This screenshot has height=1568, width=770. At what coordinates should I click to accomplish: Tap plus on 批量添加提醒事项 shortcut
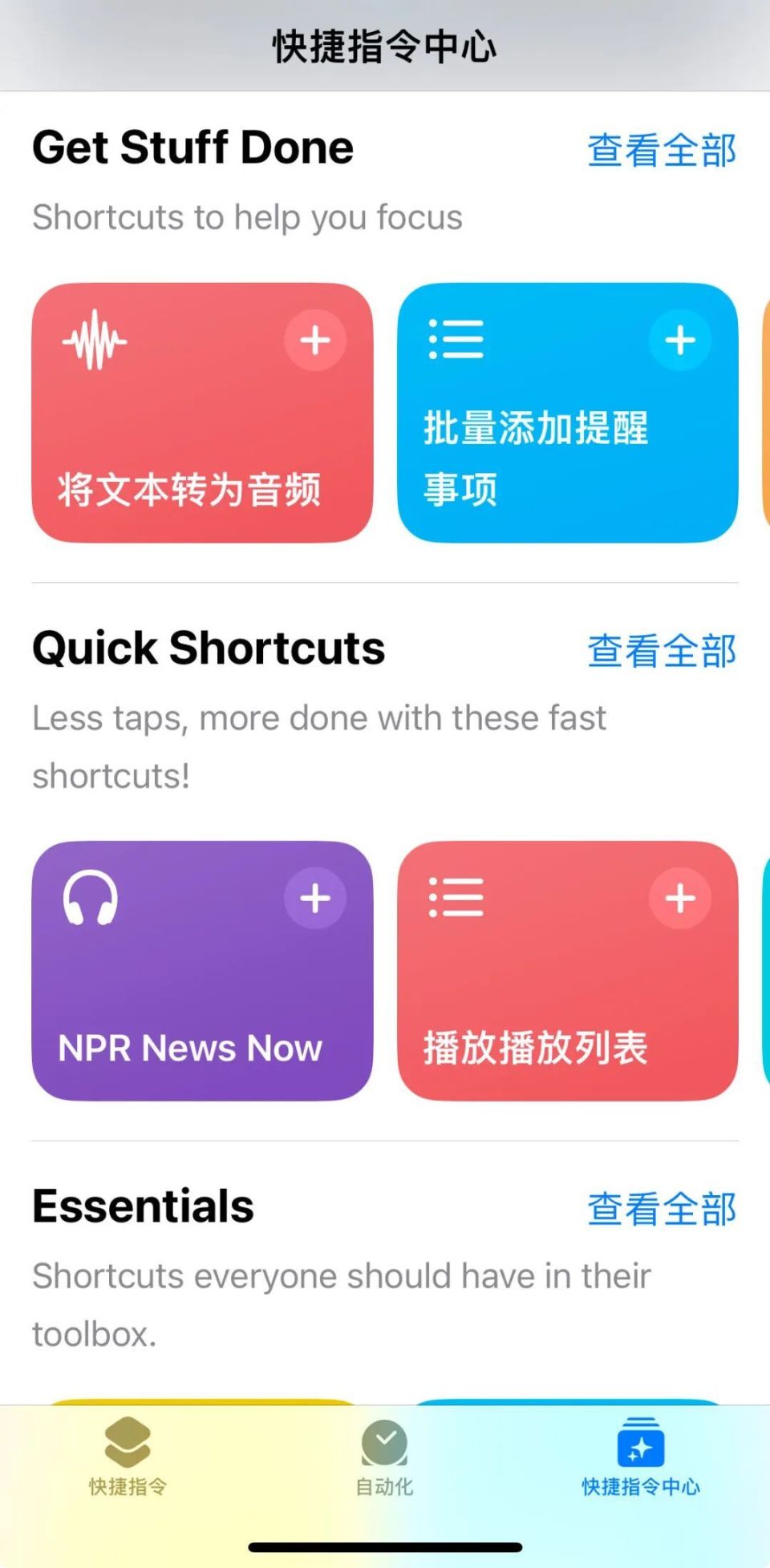click(x=679, y=340)
